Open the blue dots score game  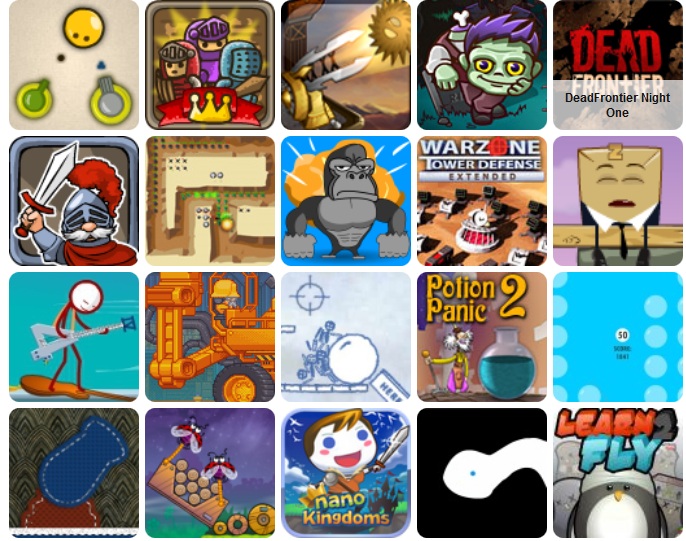[x=617, y=337]
